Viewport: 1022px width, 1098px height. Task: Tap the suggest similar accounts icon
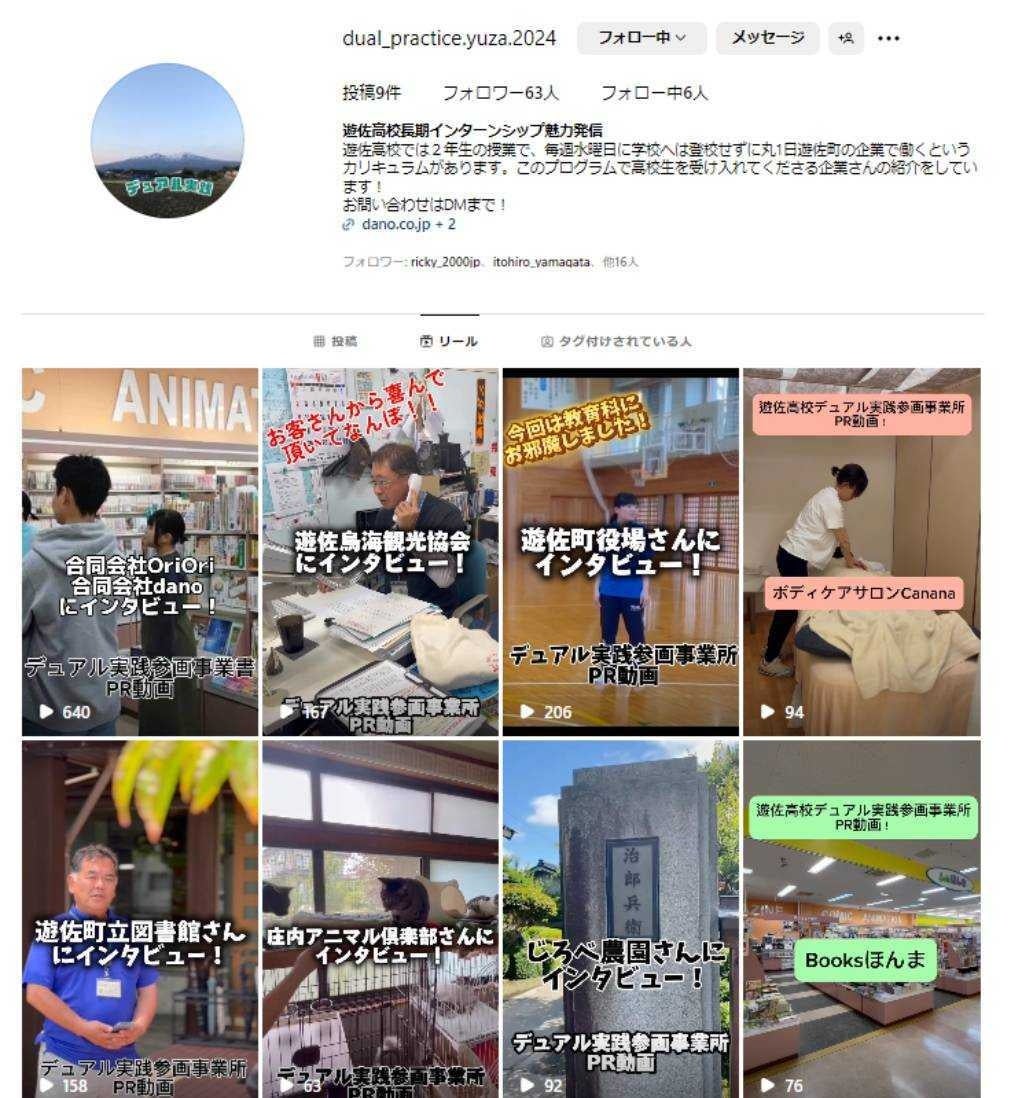[846, 38]
